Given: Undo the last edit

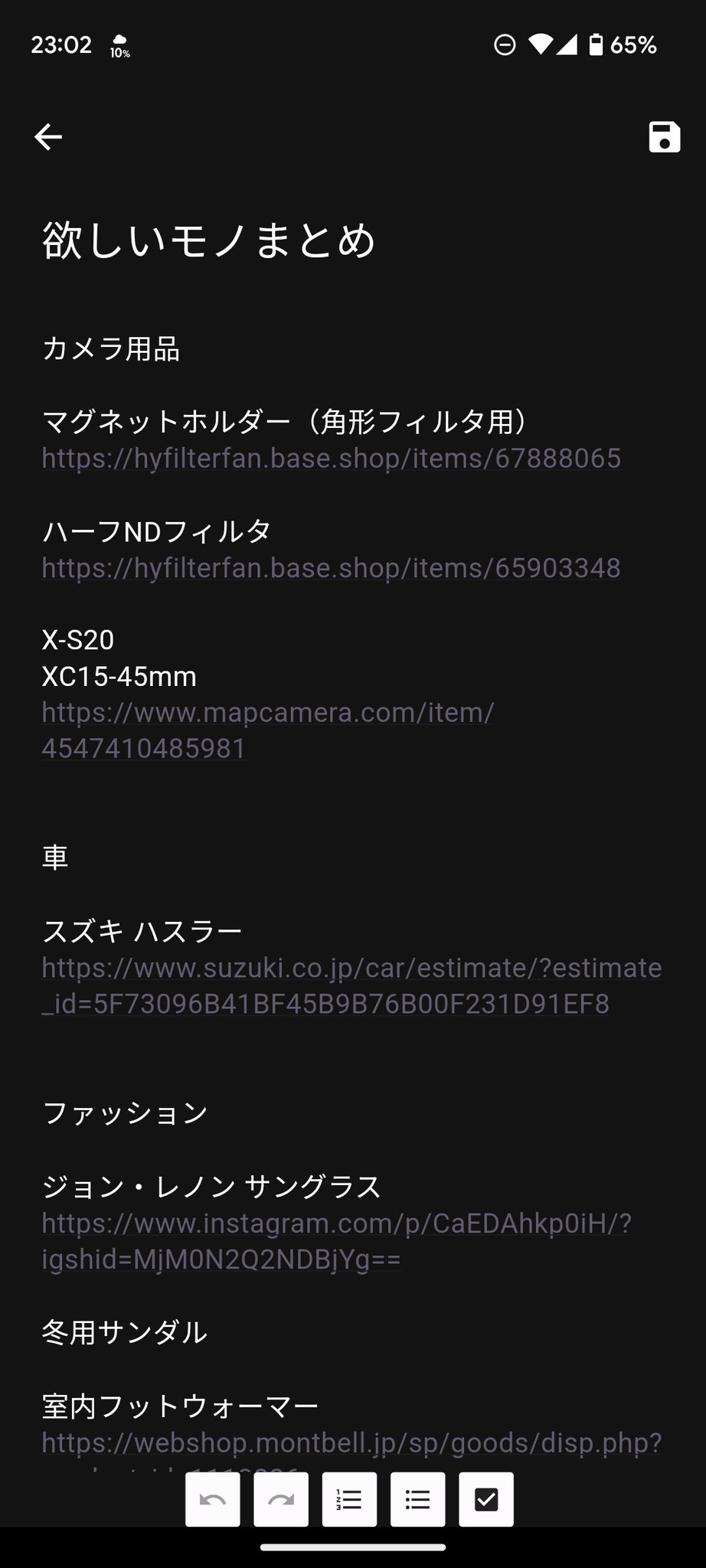Looking at the screenshot, I should pos(213,1499).
